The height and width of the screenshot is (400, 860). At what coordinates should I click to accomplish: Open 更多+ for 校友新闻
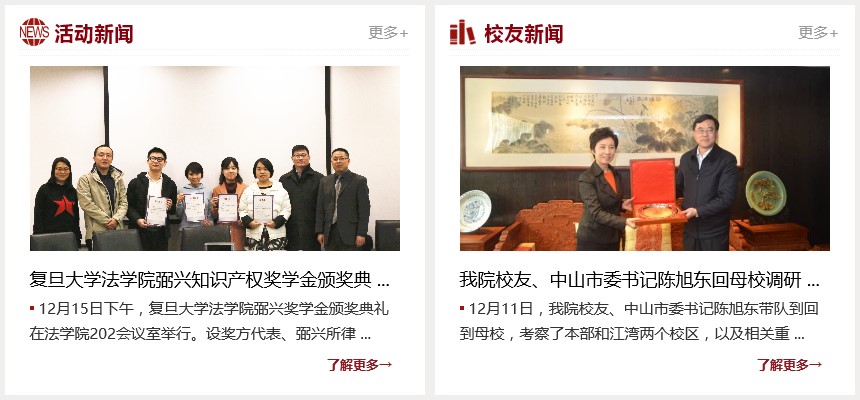(818, 33)
